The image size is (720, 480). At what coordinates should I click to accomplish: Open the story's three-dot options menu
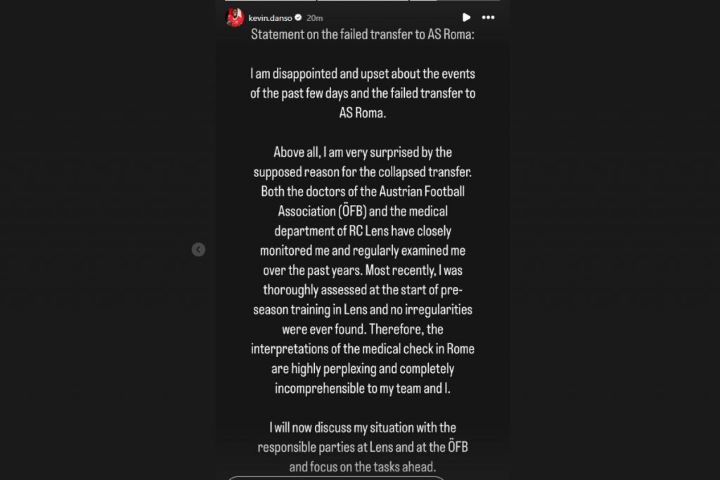pos(488,17)
